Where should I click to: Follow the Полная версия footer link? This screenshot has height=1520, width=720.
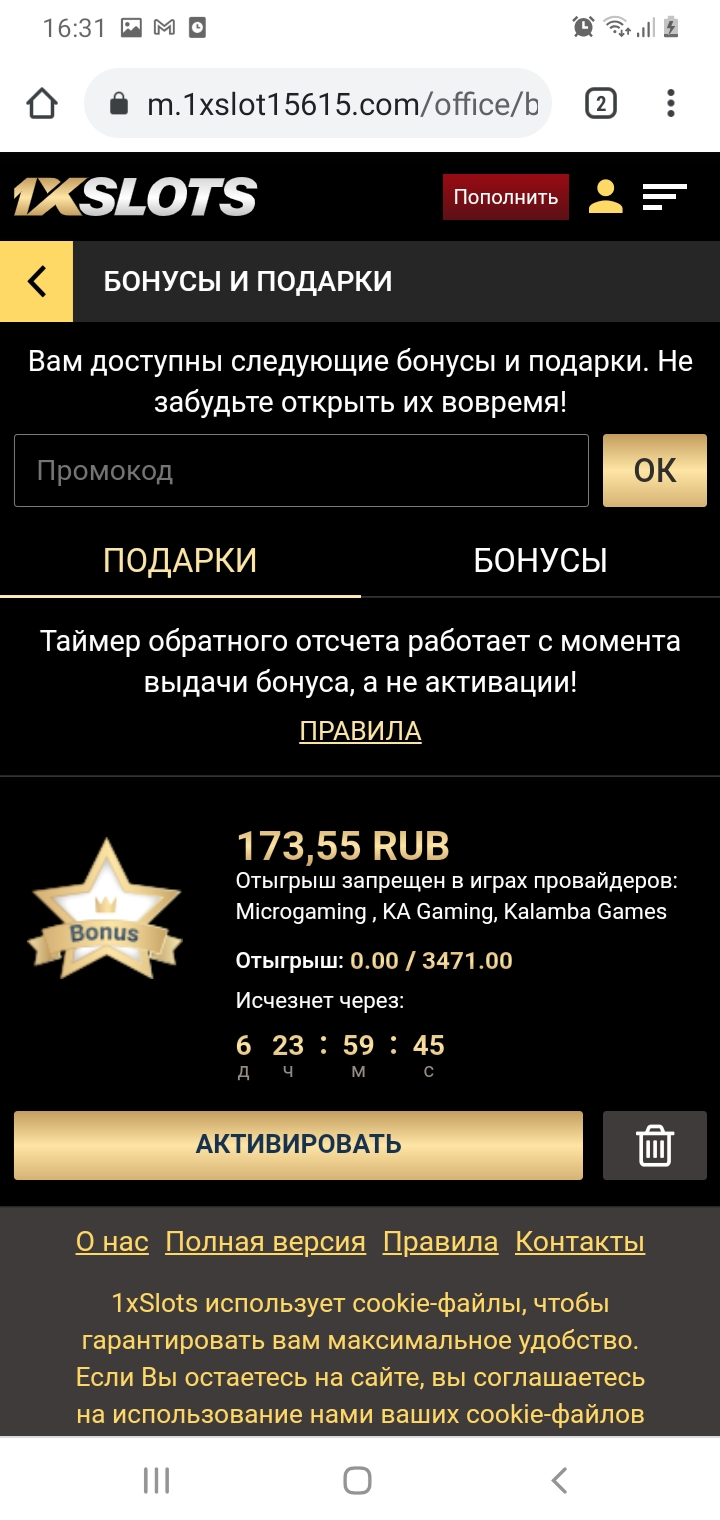click(266, 1241)
